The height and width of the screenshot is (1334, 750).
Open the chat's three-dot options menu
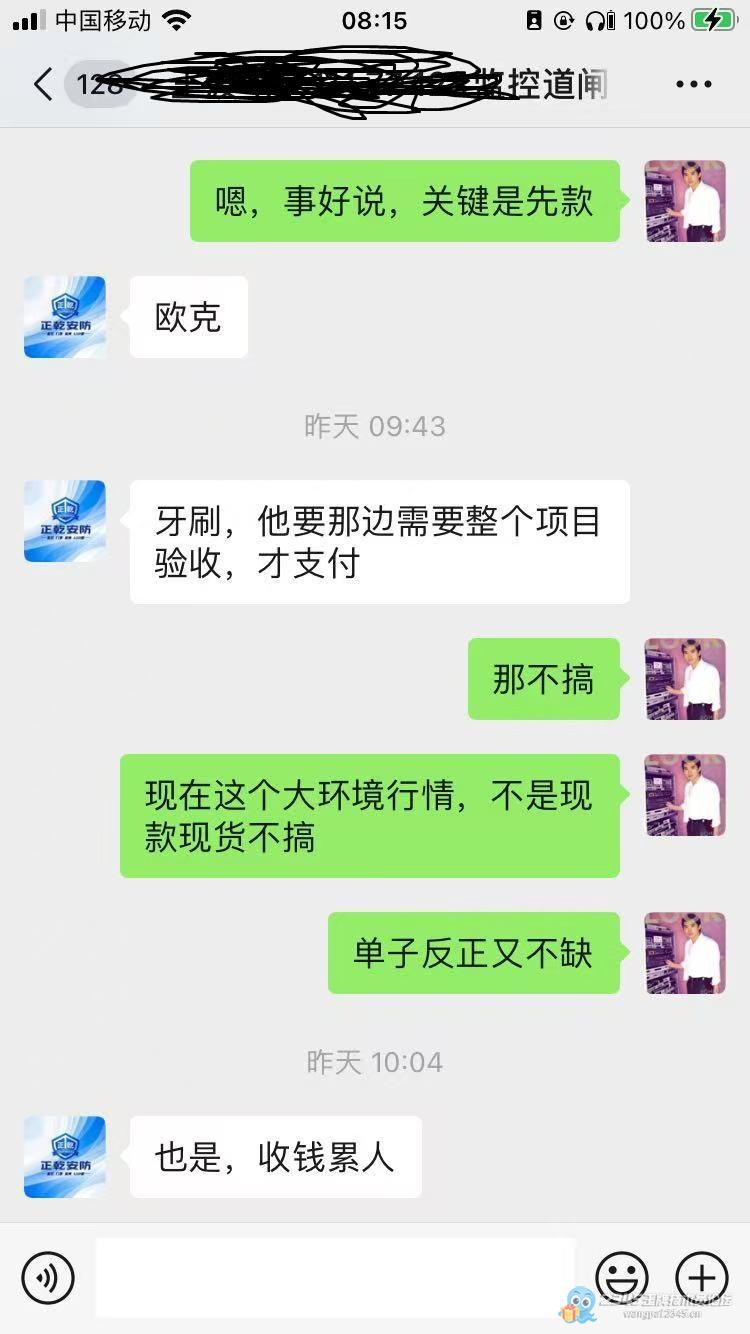click(x=693, y=84)
